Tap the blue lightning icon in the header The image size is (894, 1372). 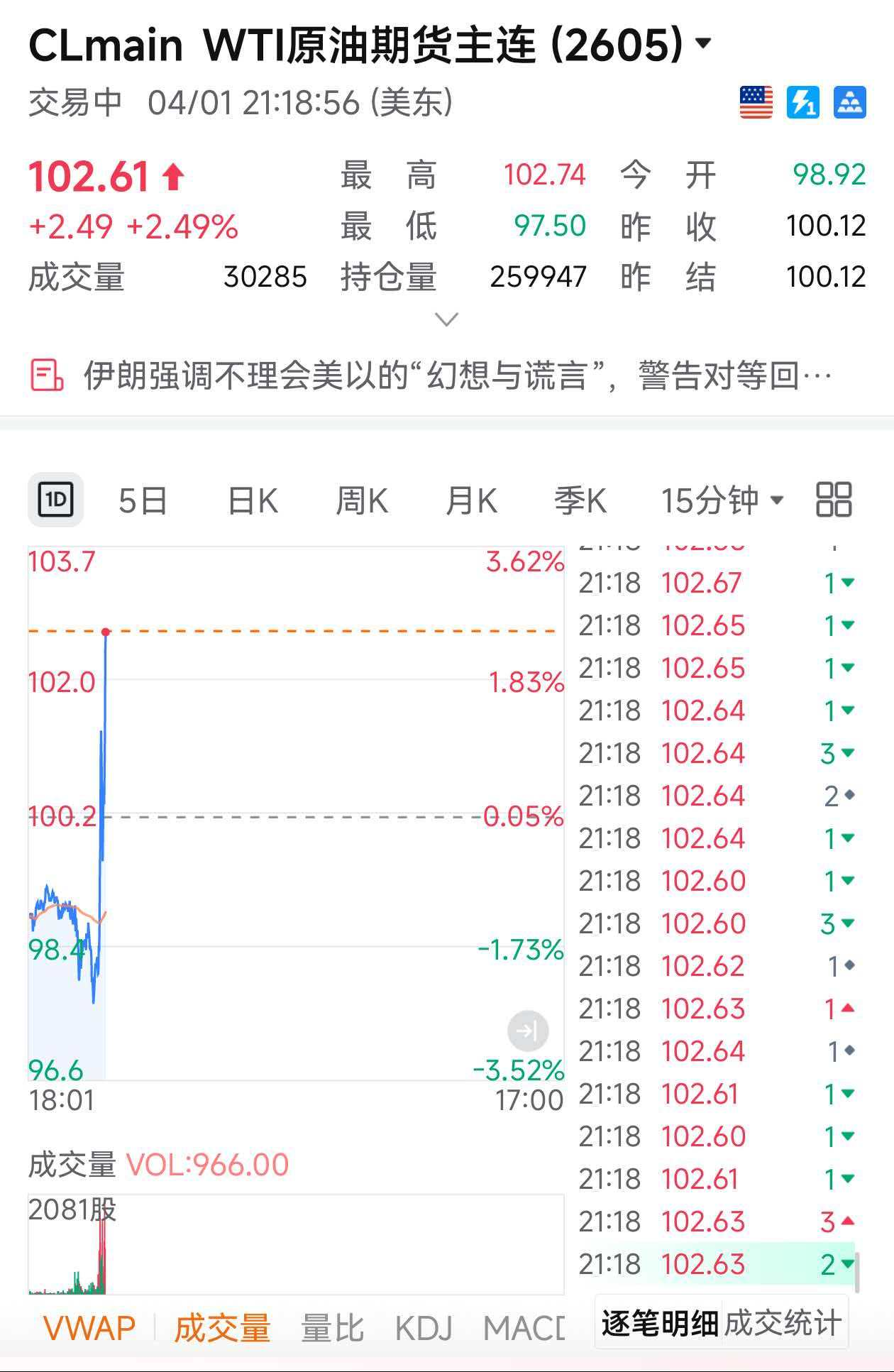click(x=802, y=103)
